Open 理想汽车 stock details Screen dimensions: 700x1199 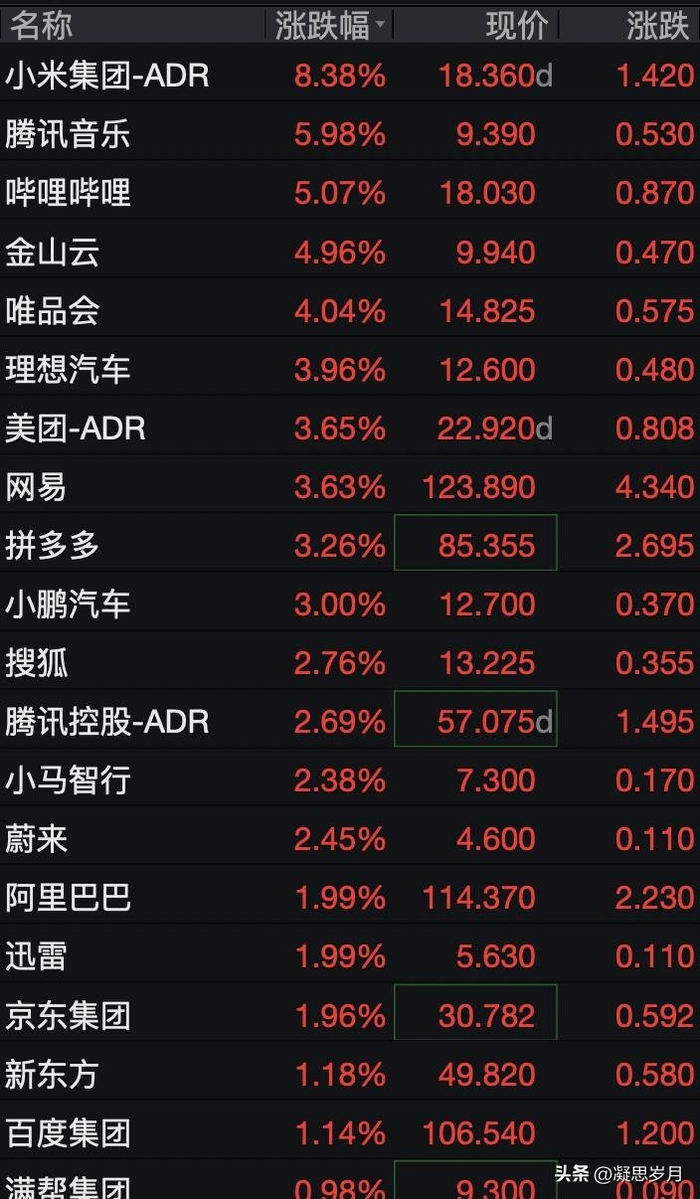(x=350, y=369)
